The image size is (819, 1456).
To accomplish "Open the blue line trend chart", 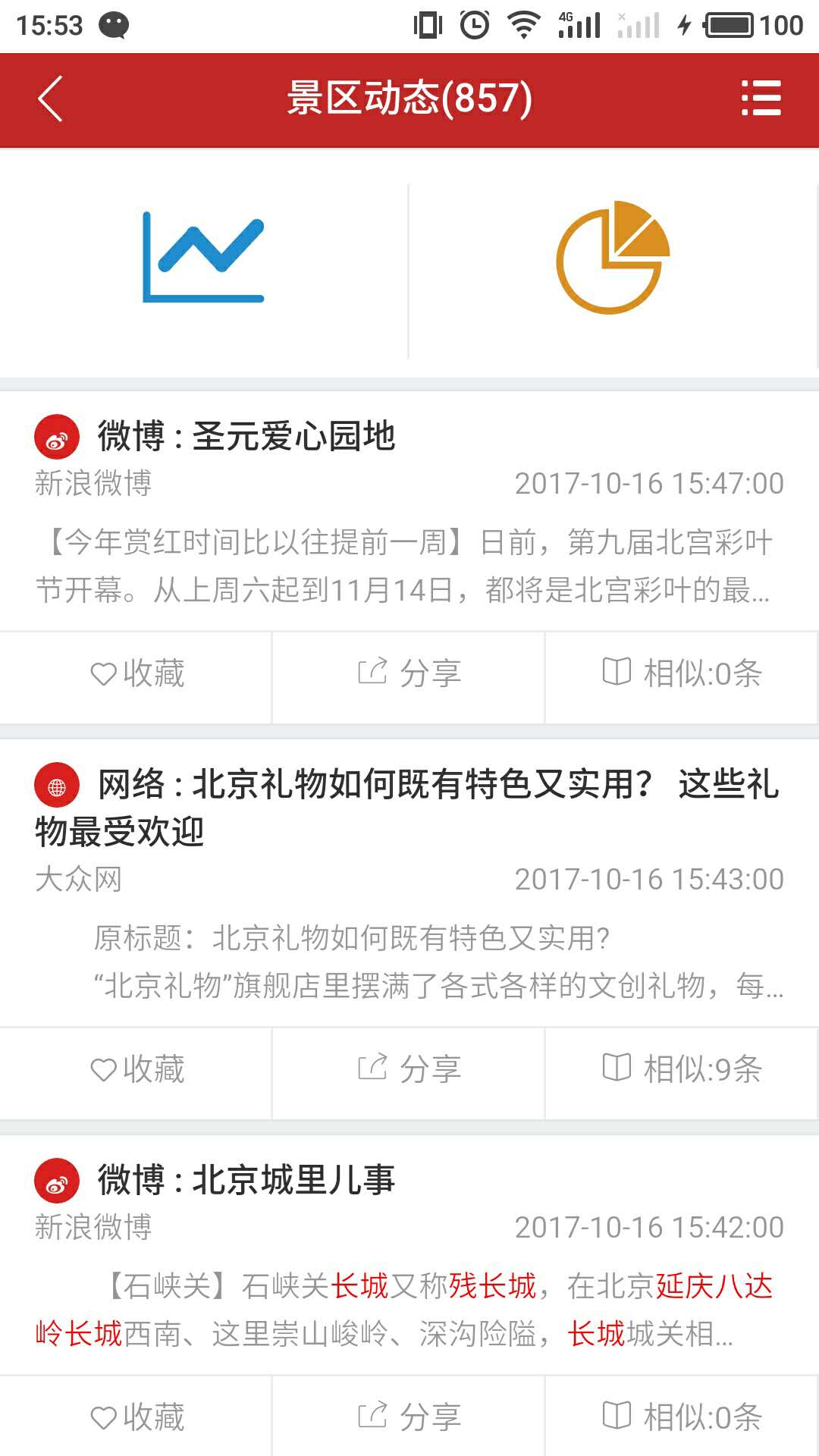I will [x=203, y=258].
